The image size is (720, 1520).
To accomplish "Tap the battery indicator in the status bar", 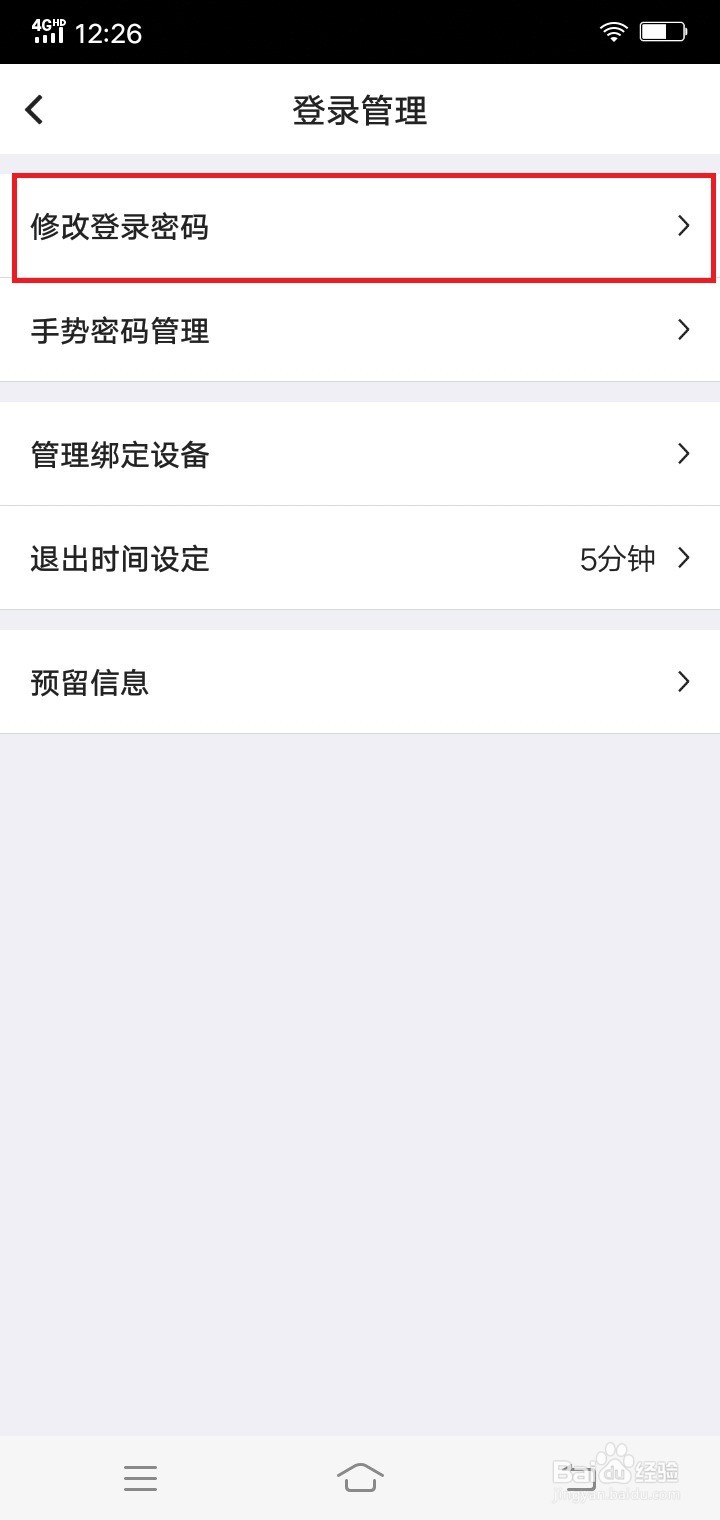I will 665,29.
